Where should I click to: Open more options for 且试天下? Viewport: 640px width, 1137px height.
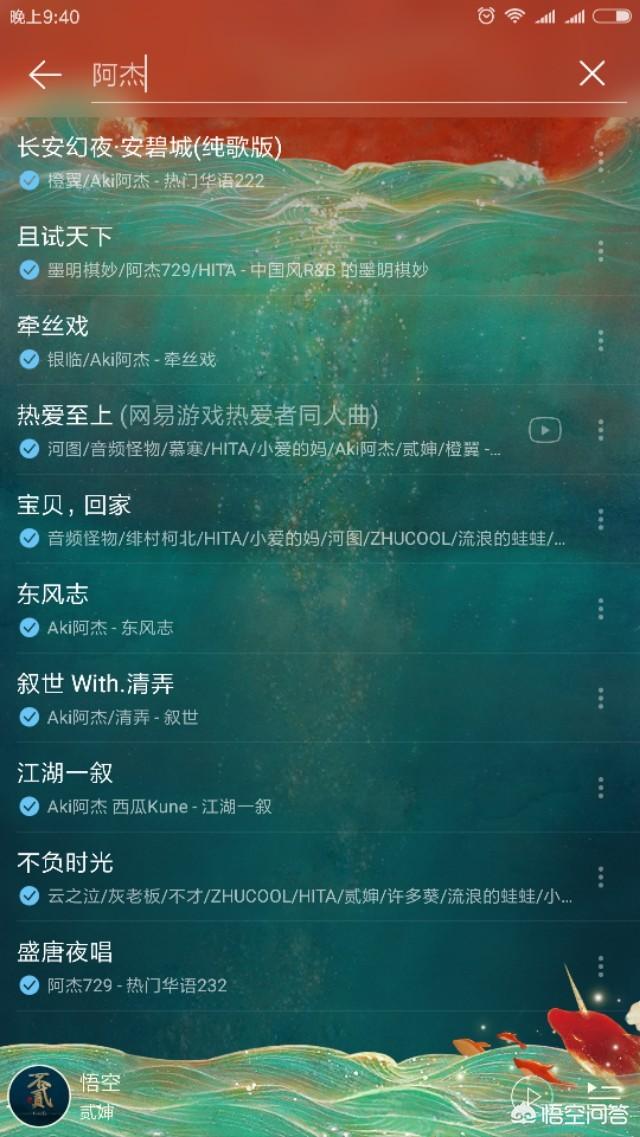click(600, 251)
